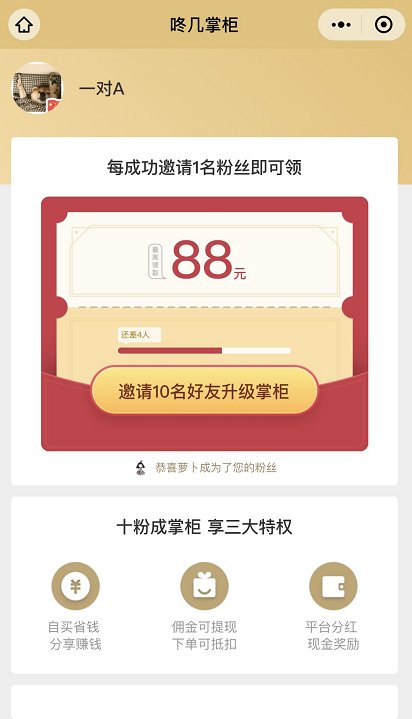The image size is (412, 719).
Task: Tap 邀请10名好友升级掌柜 button
Action: point(204,391)
